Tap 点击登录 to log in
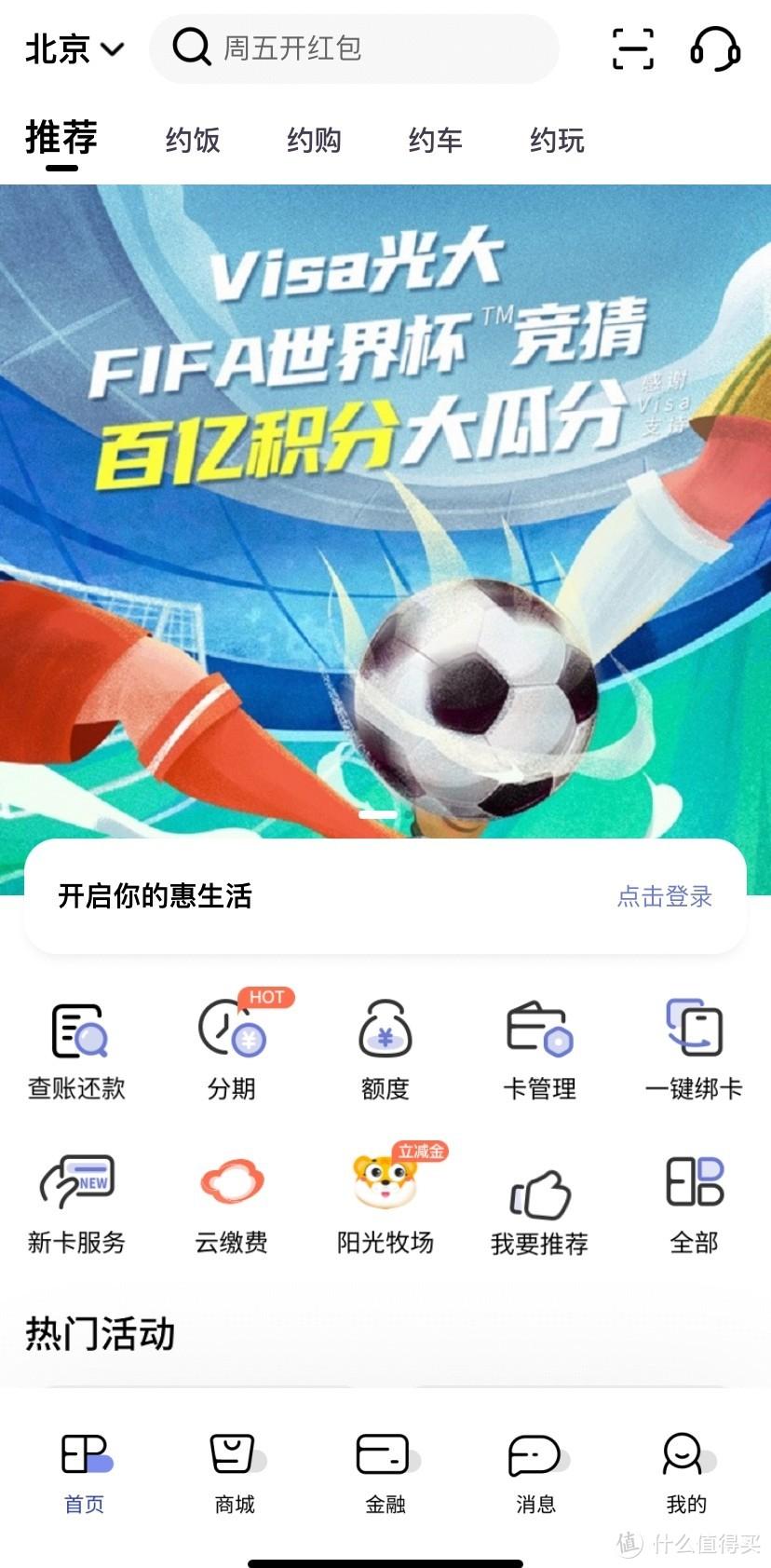The width and height of the screenshot is (771, 1568). click(662, 896)
